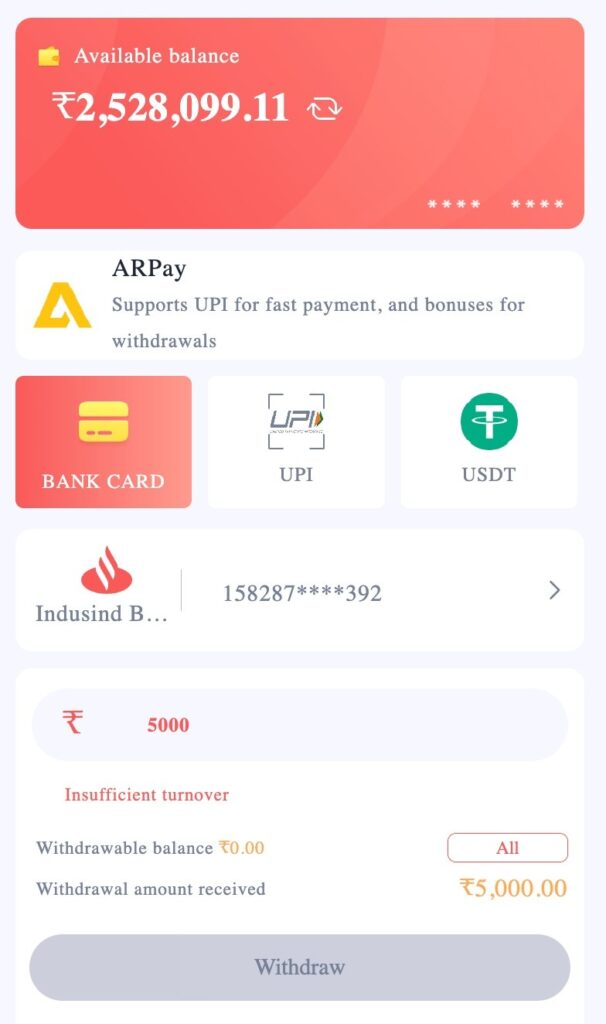Select the UPI withdrawal method

pos(296,441)
